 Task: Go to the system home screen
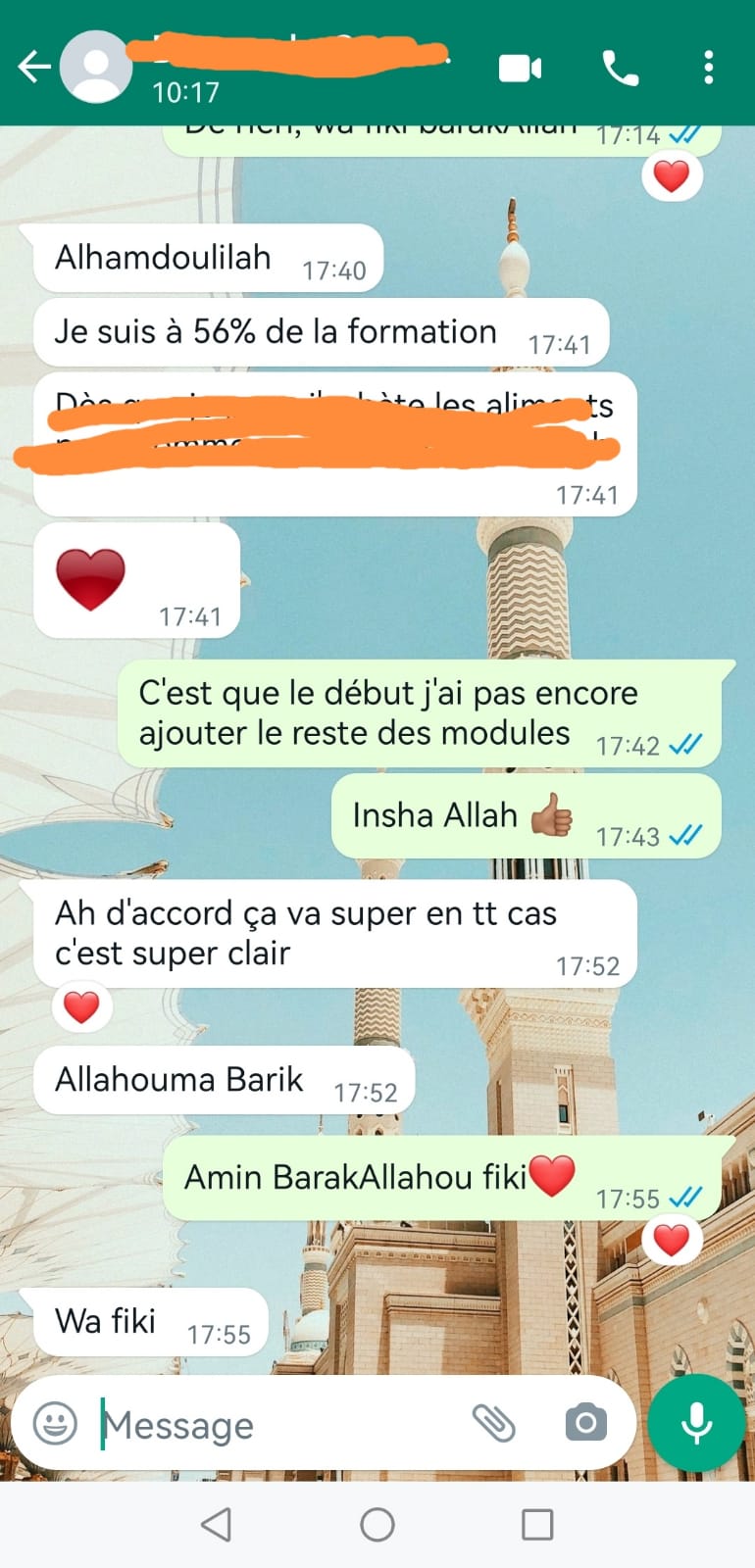(377, 1525)
